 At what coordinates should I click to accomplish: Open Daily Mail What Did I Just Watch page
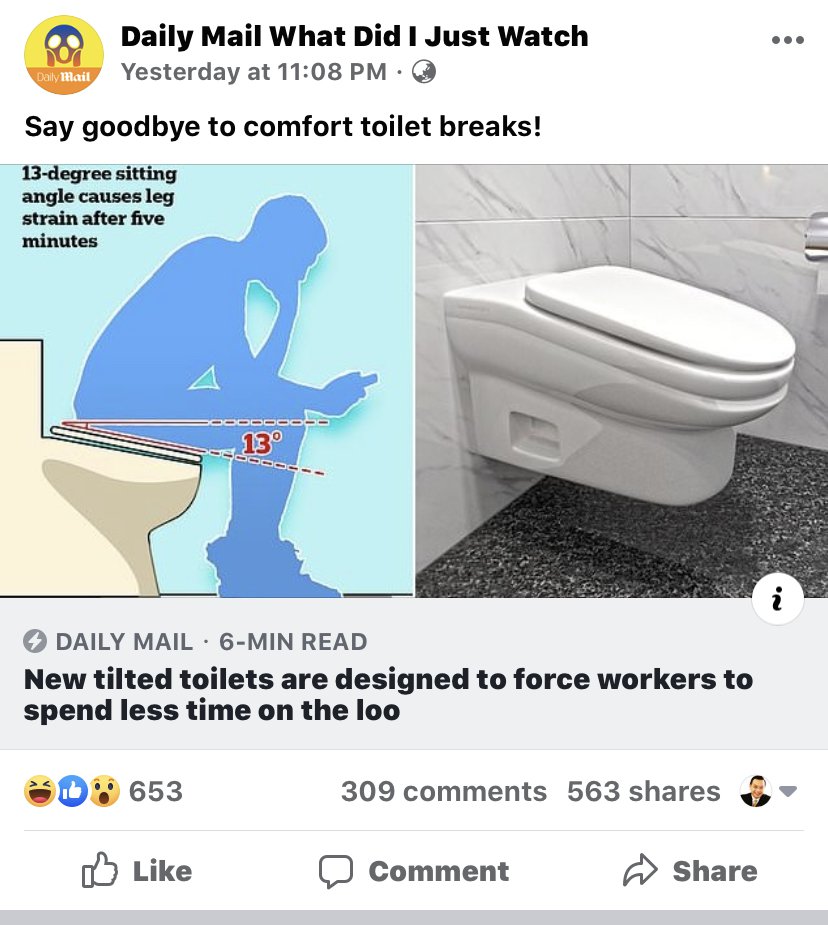(x=354, y=37)
